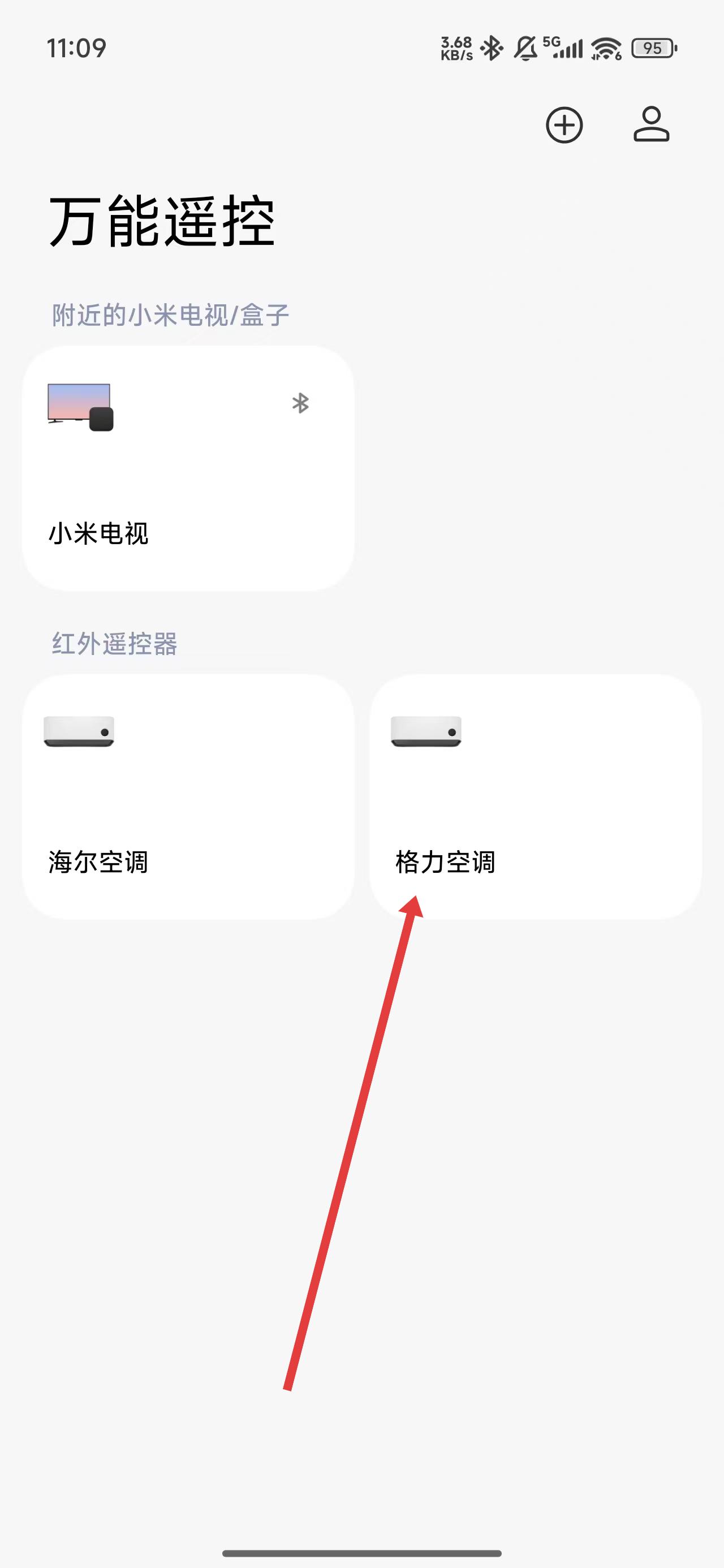The image size is (724, 1568).
Task: Select the 格力空调 remote card
Action: pos(535,796)
